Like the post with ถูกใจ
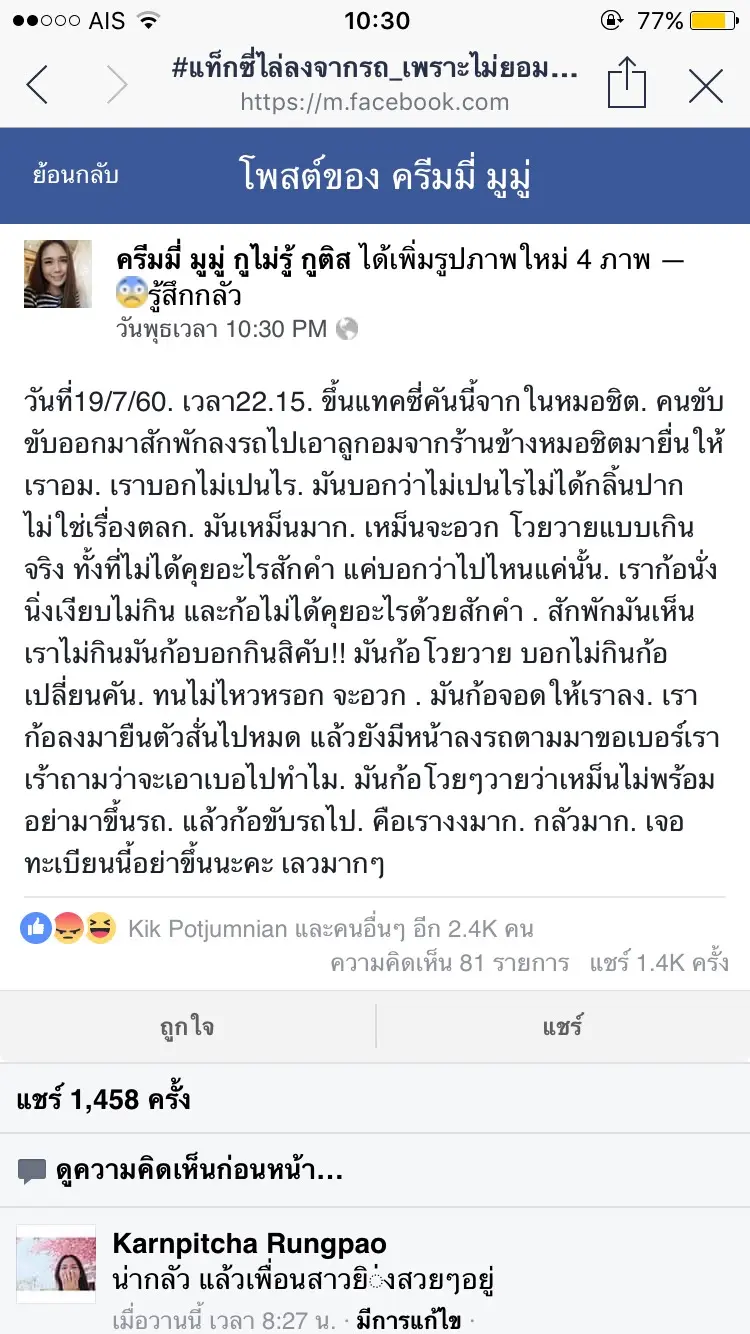 tap(187, 1027)
